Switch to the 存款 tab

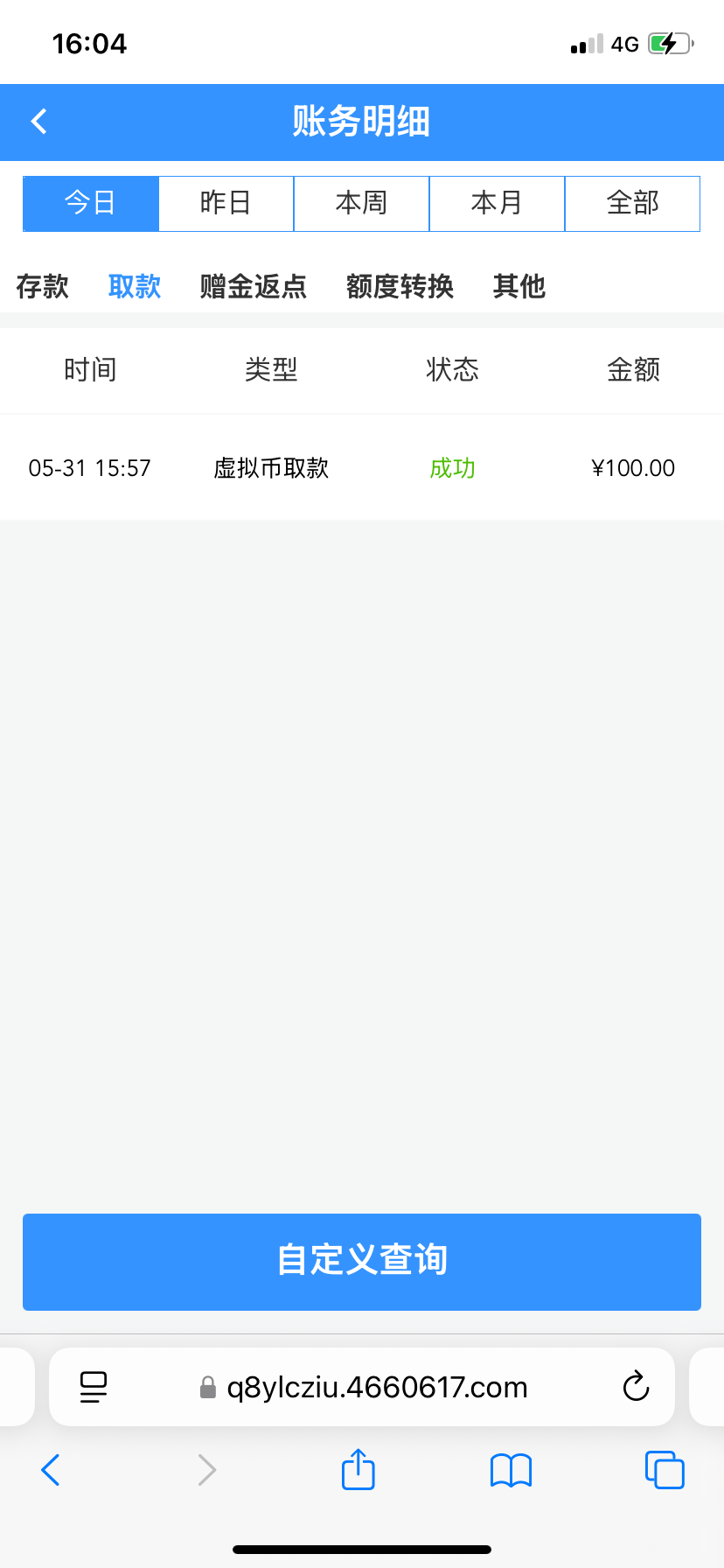pyautogui.click(x=42, y=286)
